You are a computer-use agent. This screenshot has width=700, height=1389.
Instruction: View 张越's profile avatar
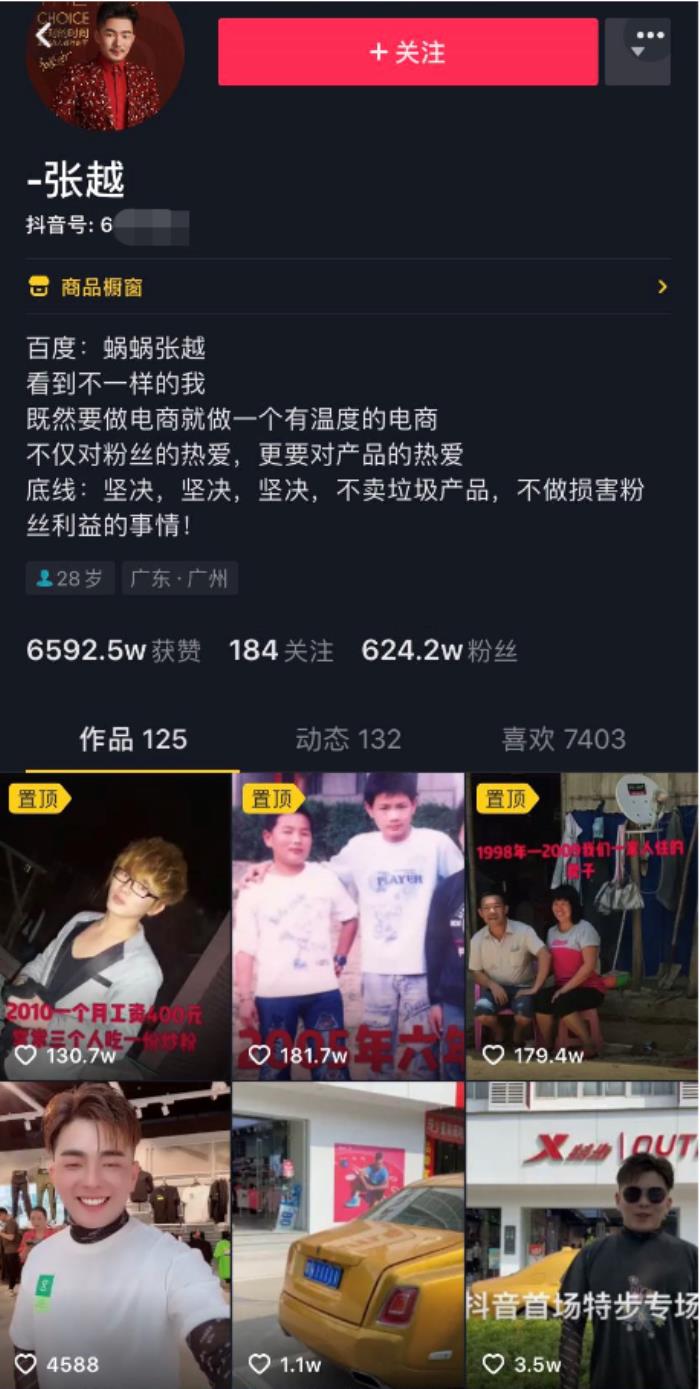pyautogui.click(x=105, y=65)
